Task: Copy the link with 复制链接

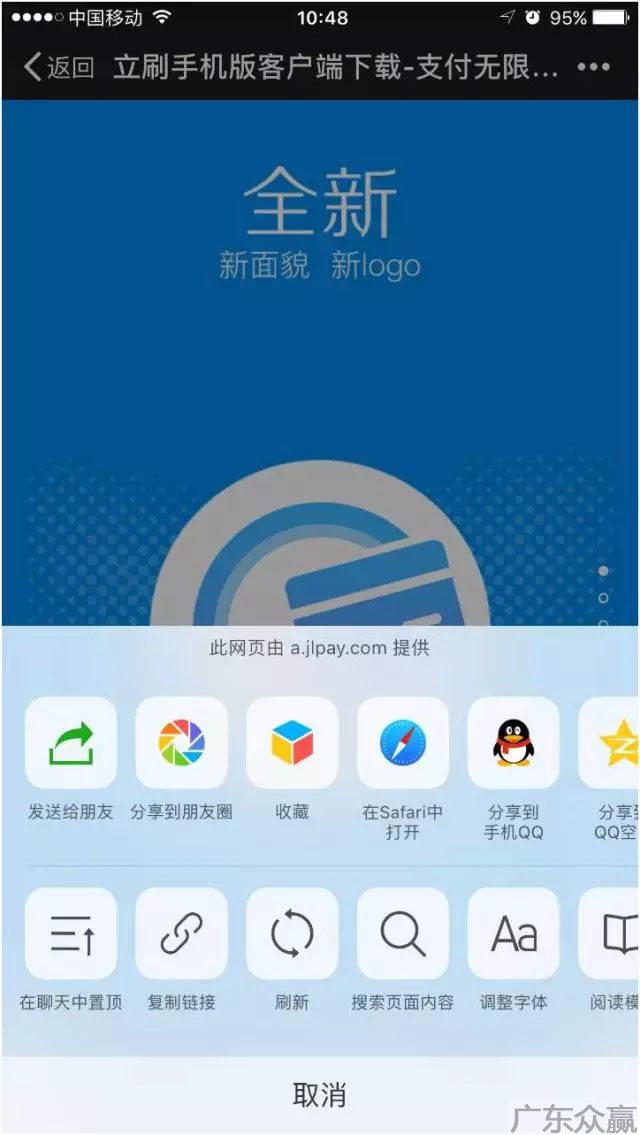Action: (x=181, y=933)
